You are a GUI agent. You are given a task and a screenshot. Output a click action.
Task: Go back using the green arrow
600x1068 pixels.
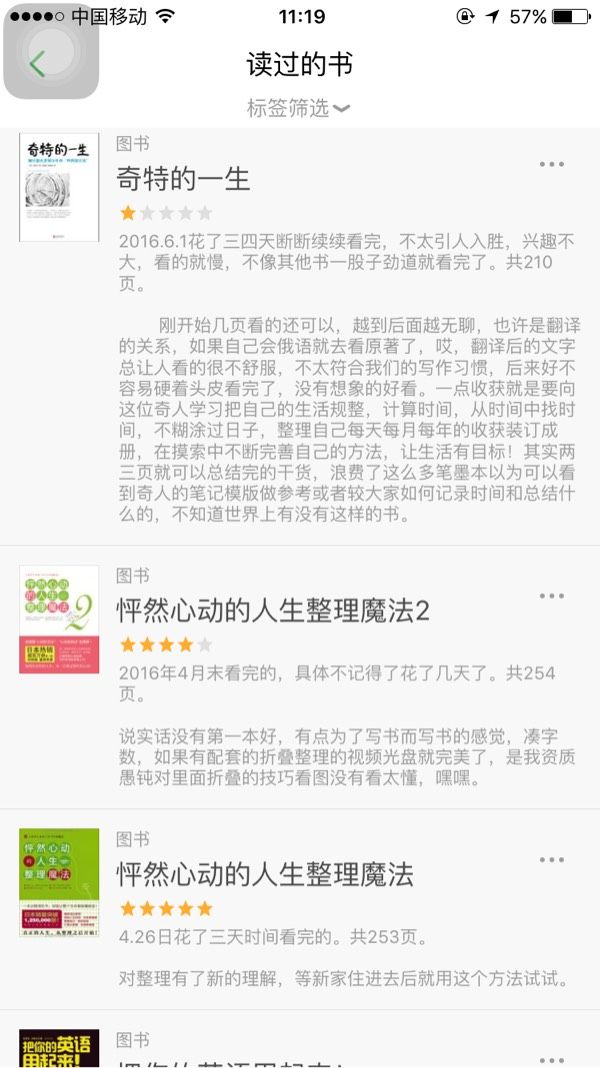click(x=37, y=64)
